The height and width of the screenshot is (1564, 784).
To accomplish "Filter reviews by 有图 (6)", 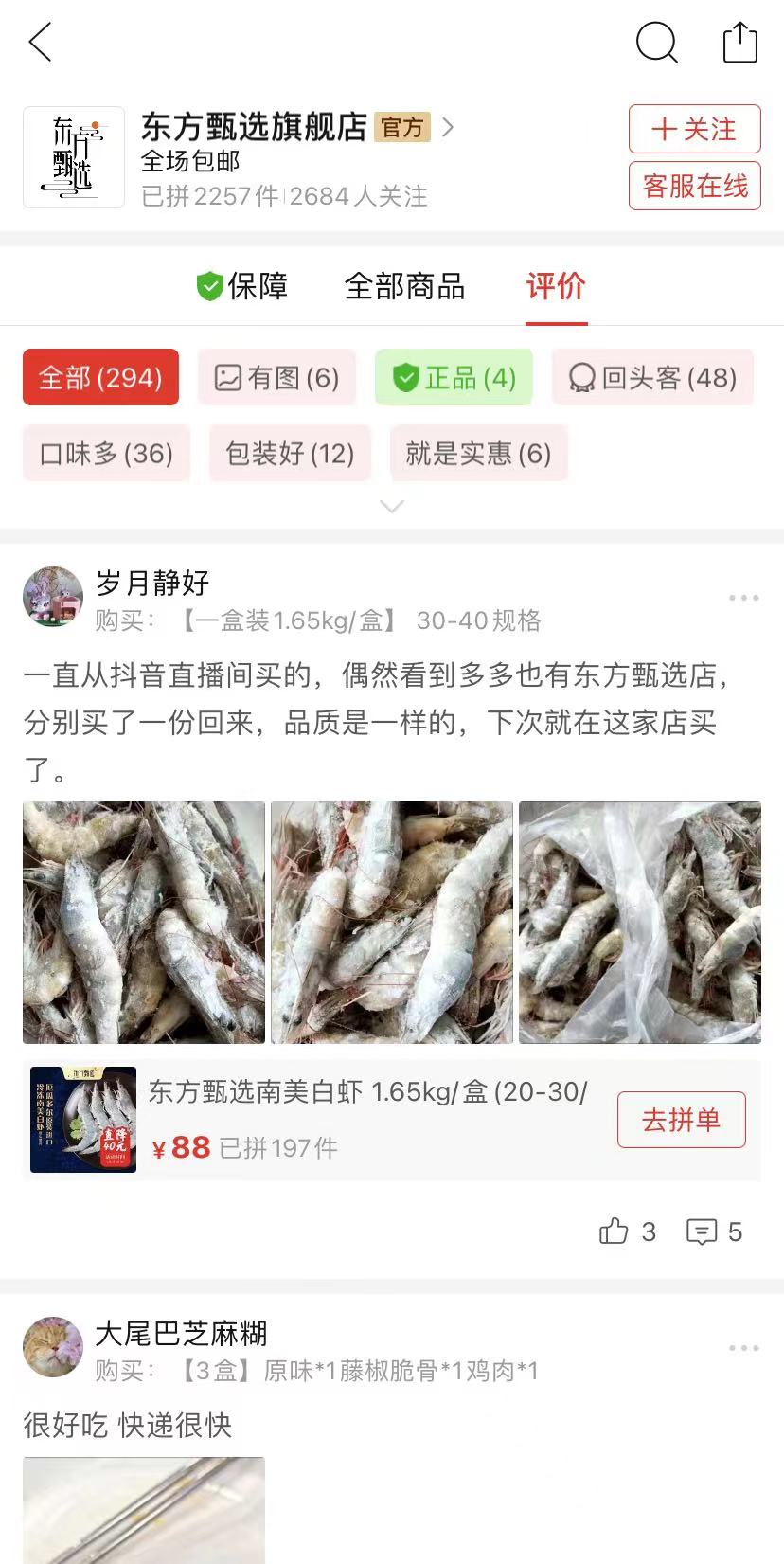I will coord(276,378).
